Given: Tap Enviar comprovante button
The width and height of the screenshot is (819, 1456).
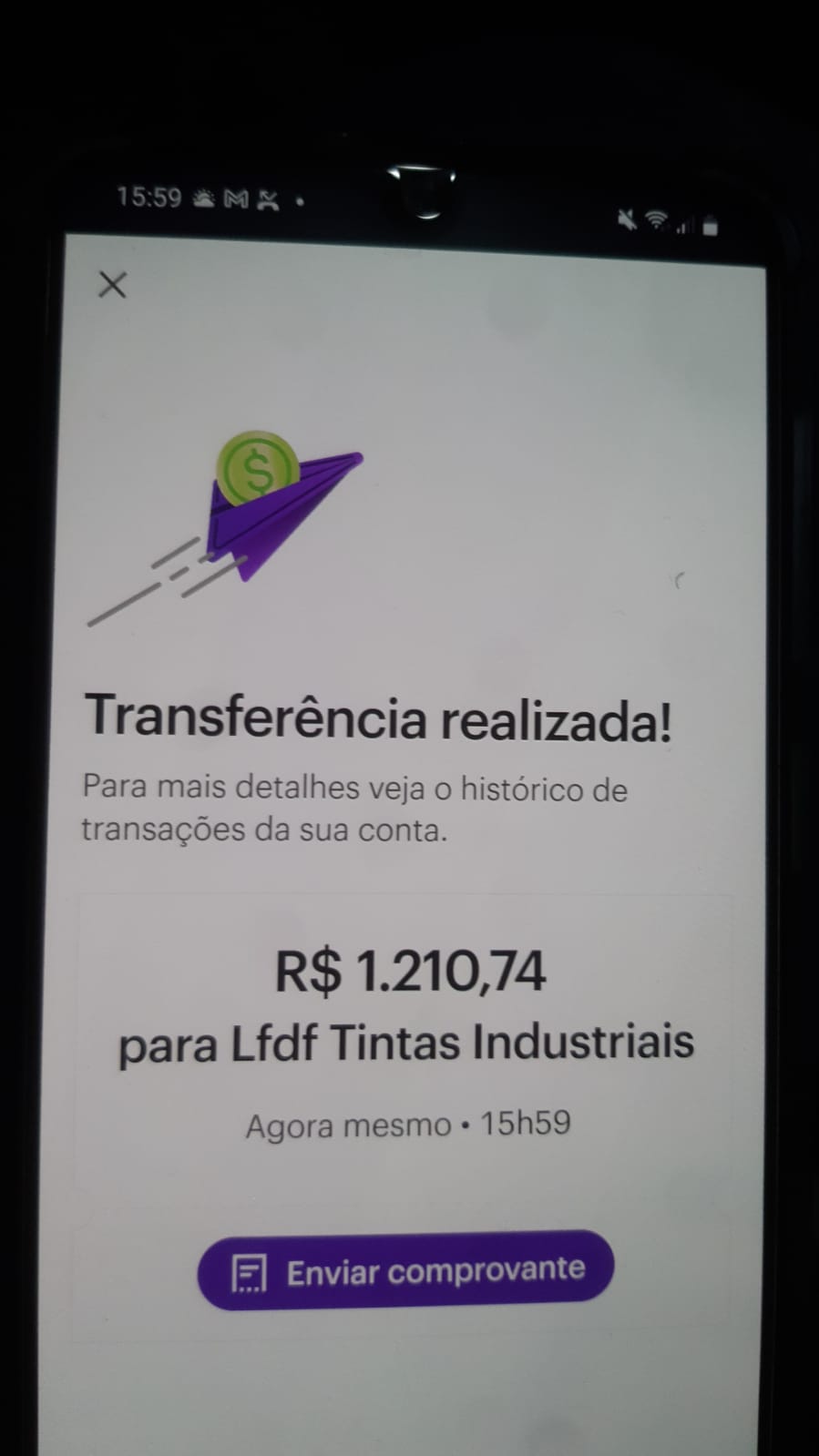Looking at the screenshot, I should pos(405,1271).
